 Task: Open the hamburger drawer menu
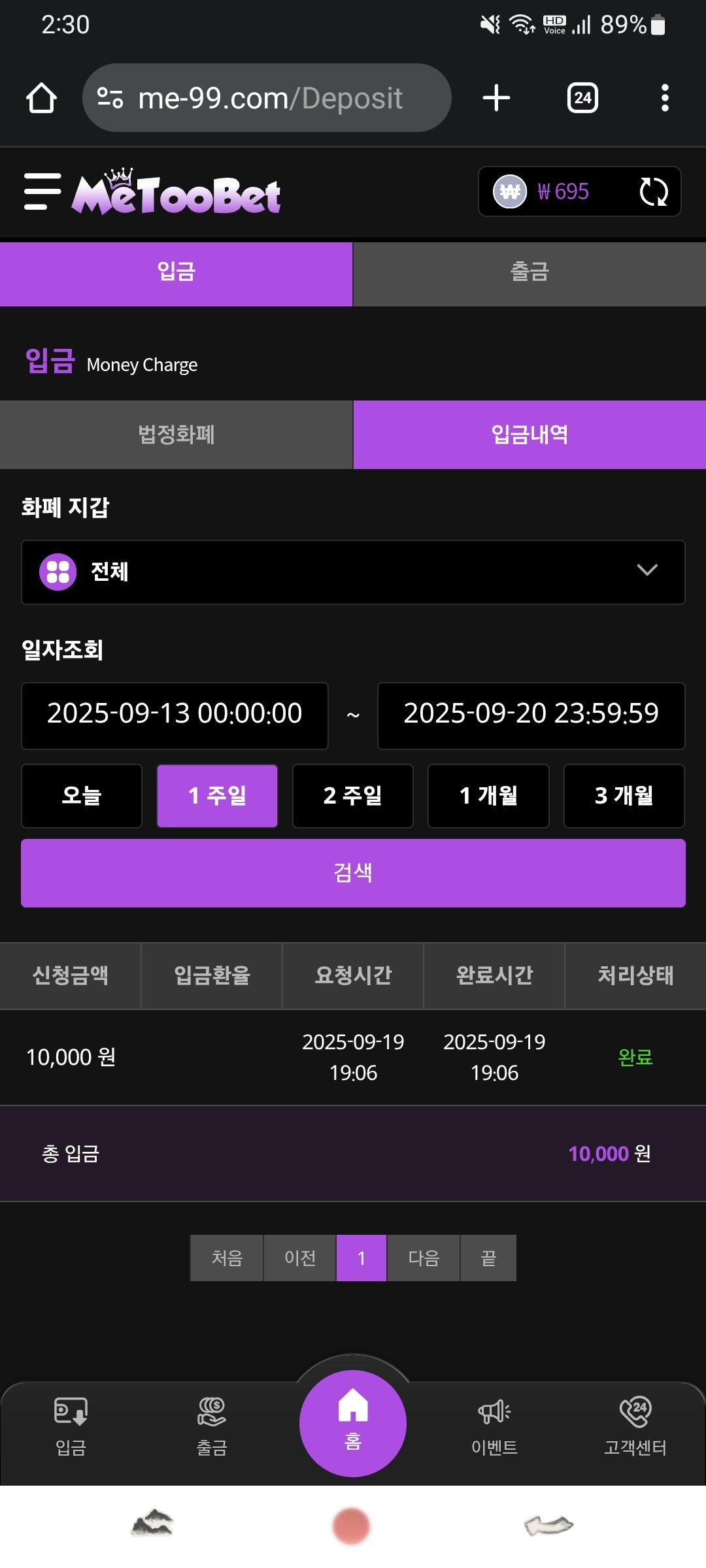point(42,191)
